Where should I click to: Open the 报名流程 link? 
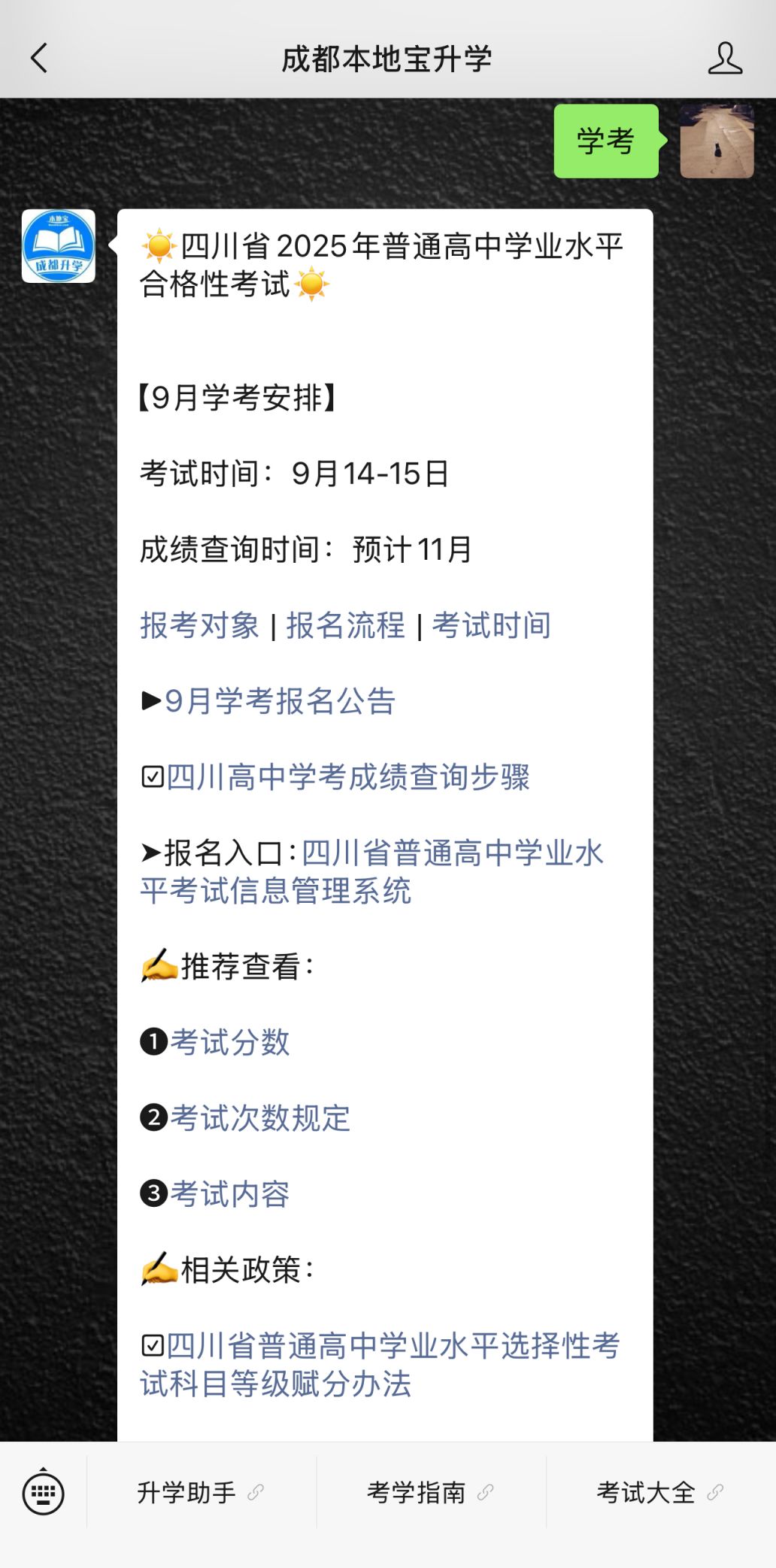[345, 625]
